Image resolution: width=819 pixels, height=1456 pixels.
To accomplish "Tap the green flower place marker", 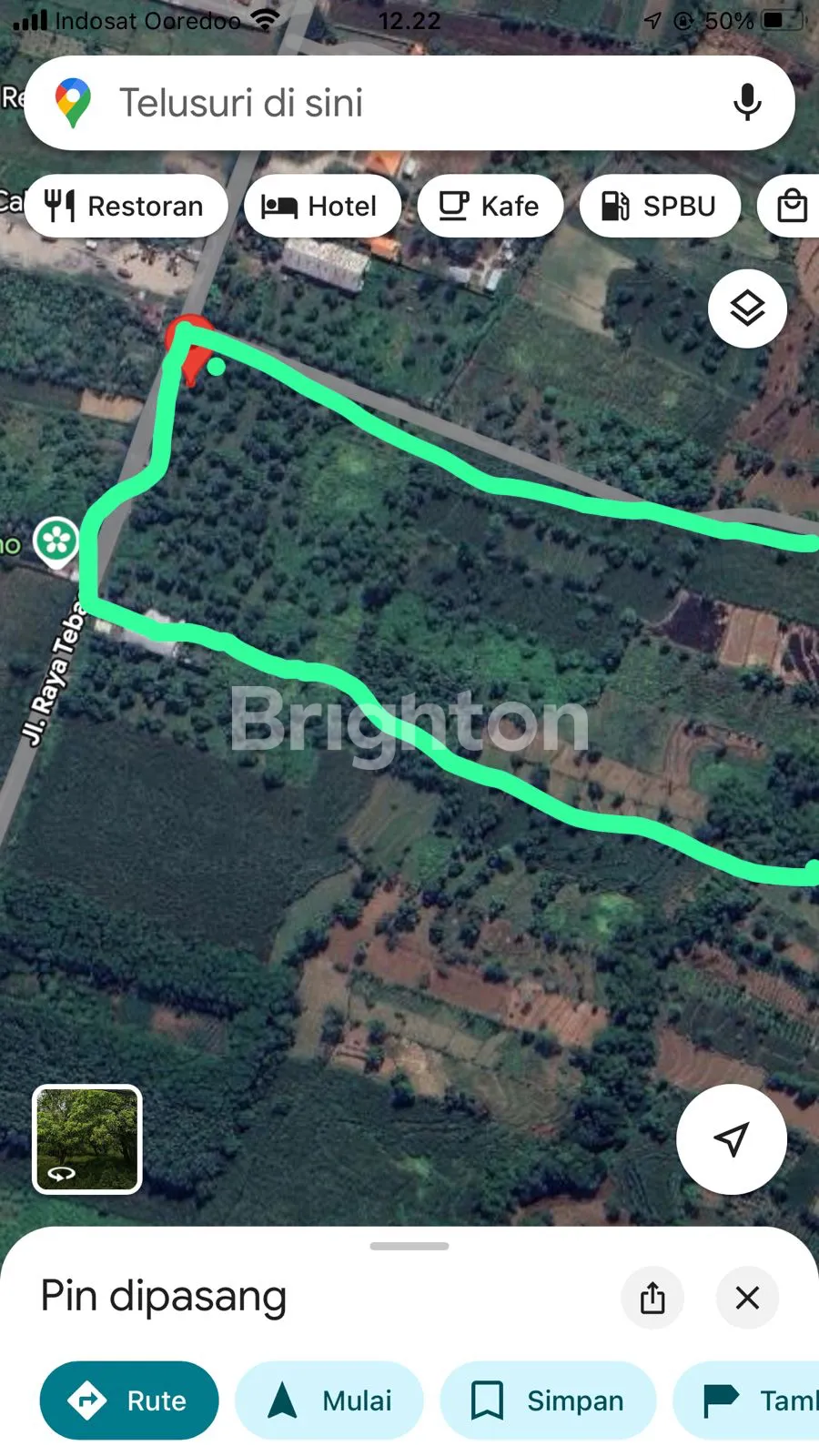I will pos(56,541).
